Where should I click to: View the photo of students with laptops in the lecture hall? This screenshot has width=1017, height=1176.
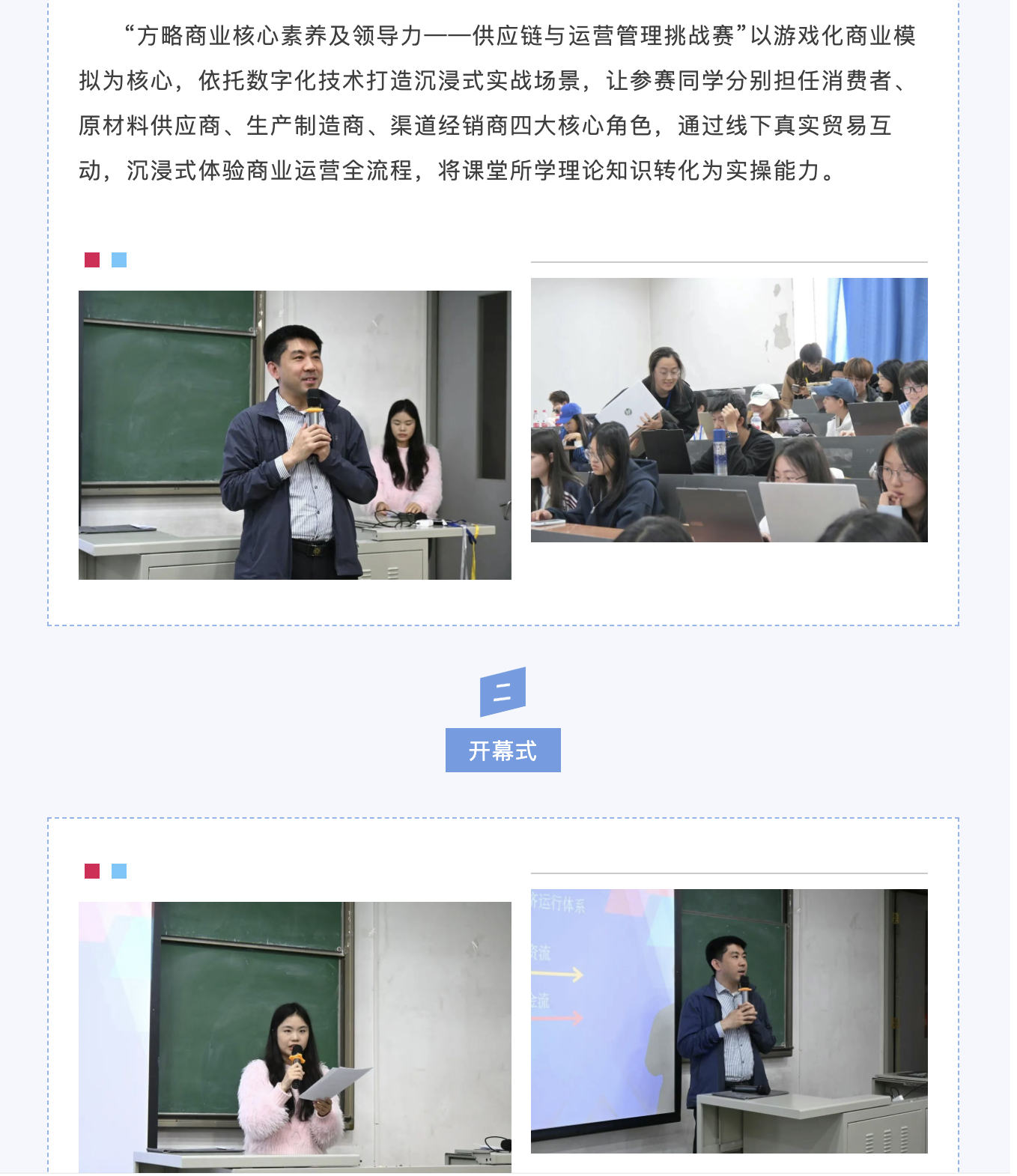click(x=729, y=410)
